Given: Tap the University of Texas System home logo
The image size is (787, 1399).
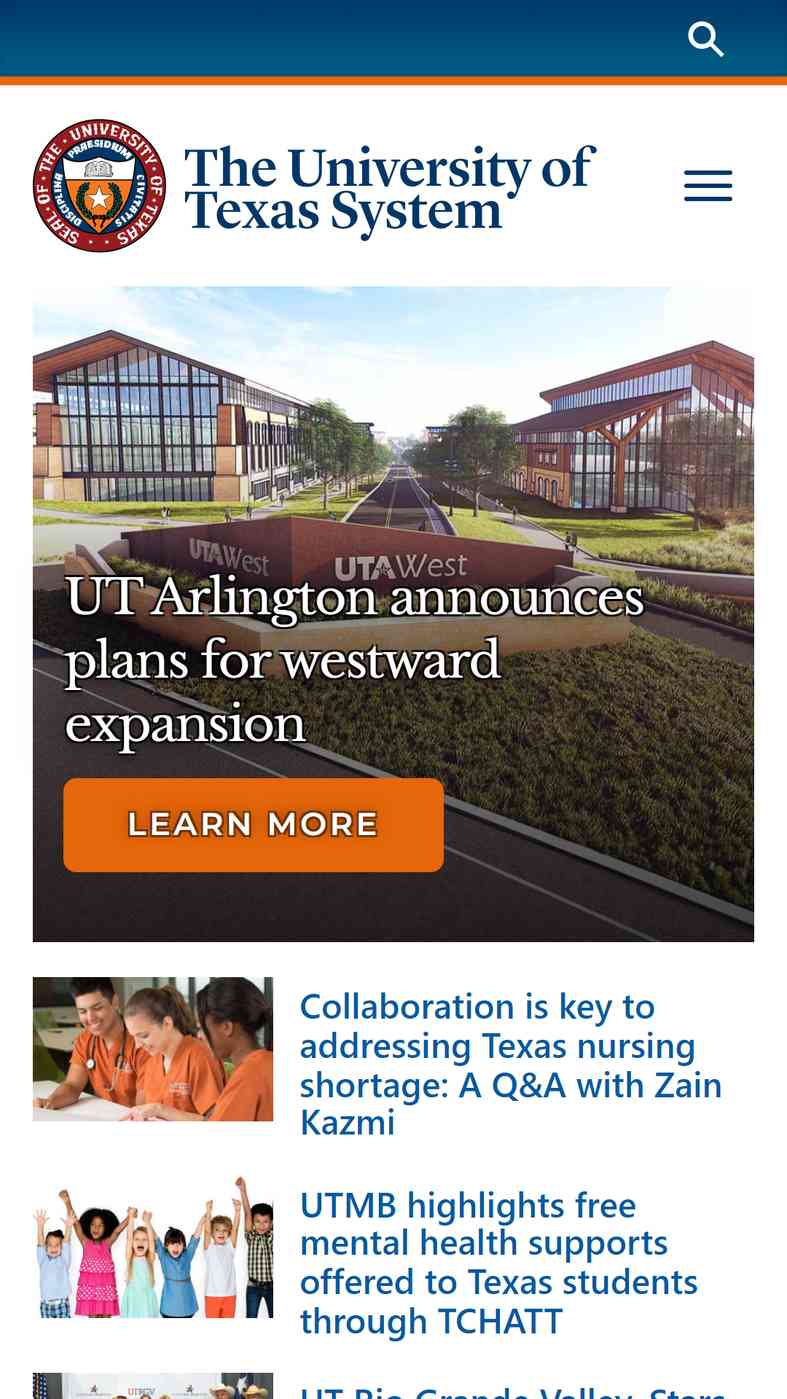Looking at the screenshot, I should click(313, 186).
